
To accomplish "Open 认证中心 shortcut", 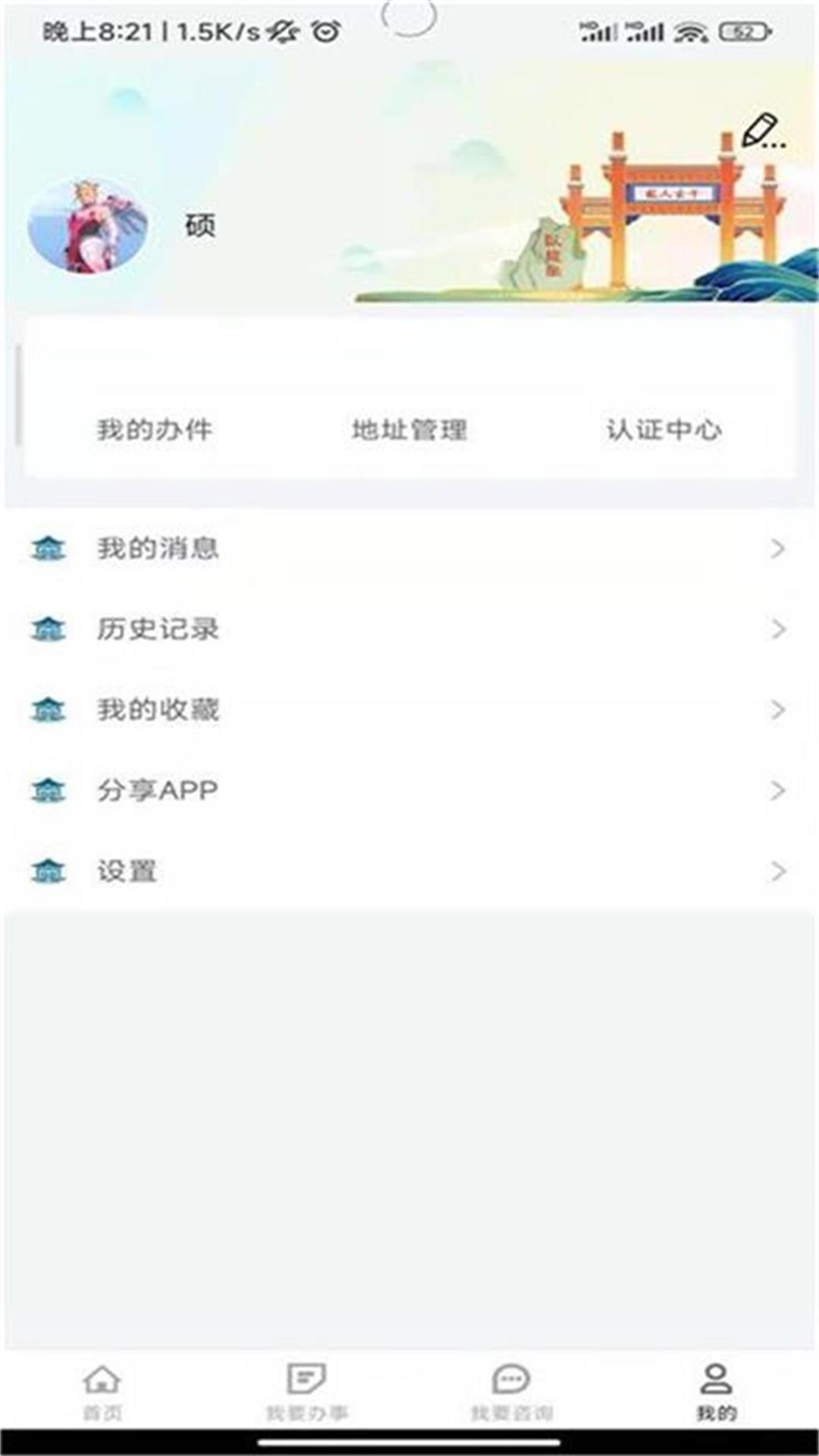I will pyautogui.click(x=664, y=429).
